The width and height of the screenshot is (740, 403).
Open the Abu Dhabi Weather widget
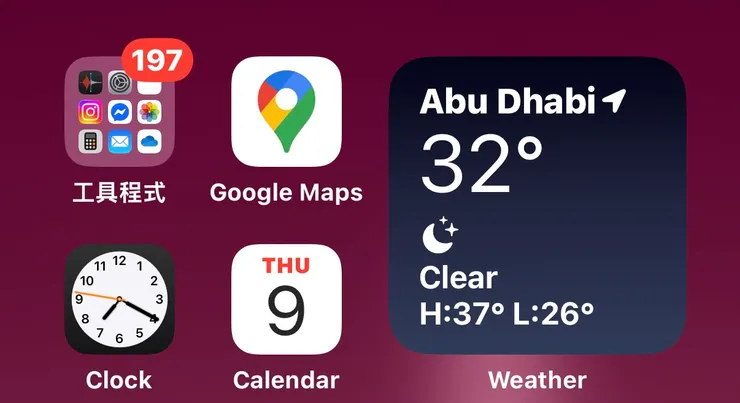click(x=537, y=205)
